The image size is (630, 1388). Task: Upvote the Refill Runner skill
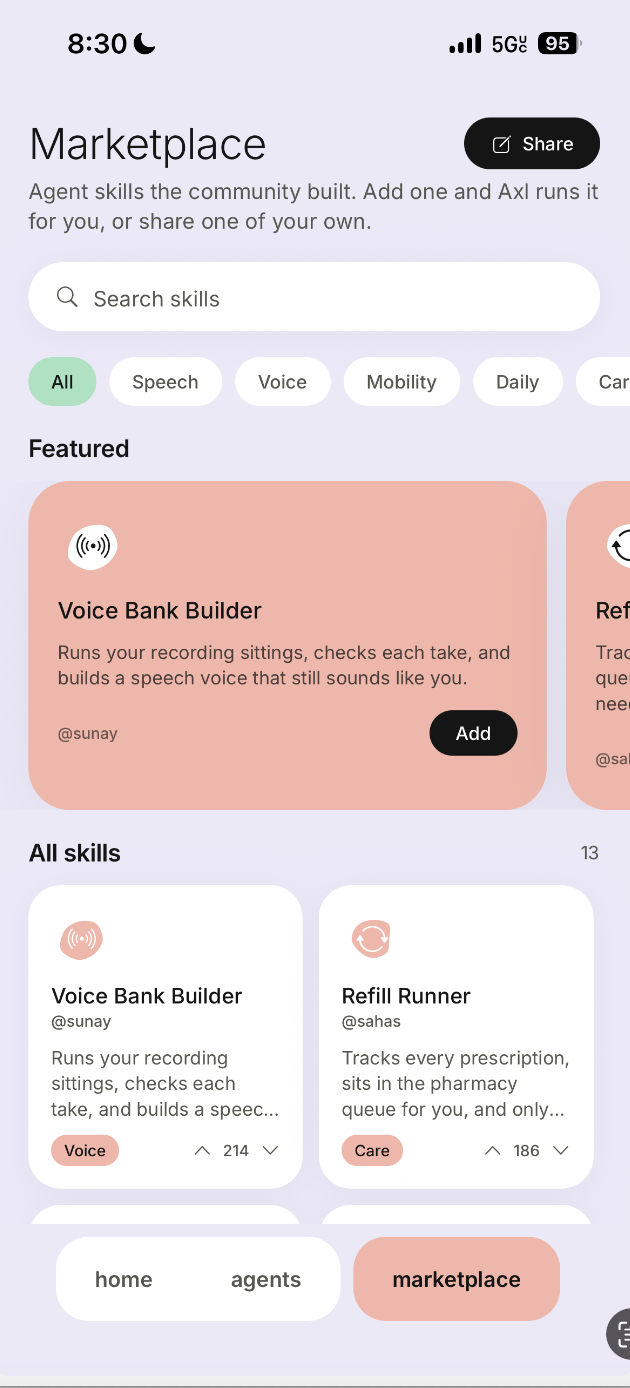492,1151
